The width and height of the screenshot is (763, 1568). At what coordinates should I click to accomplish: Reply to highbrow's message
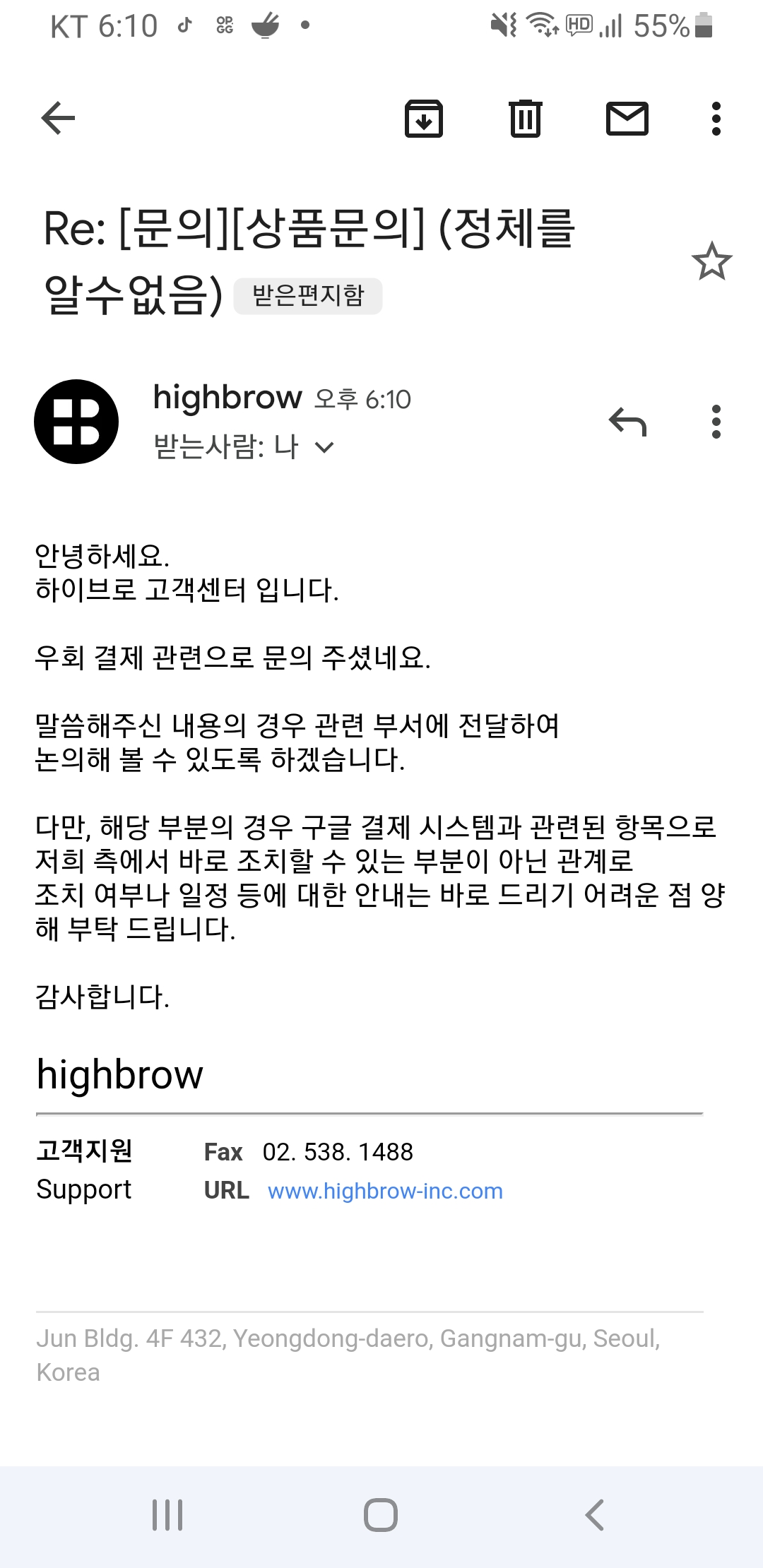(x=627, y=422)
